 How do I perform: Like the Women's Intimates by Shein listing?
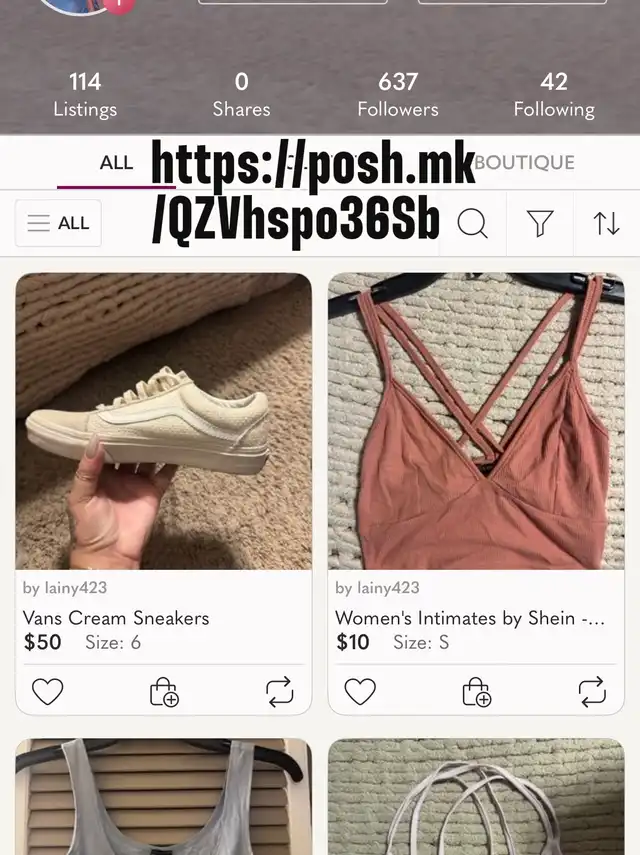click(360, 691)
